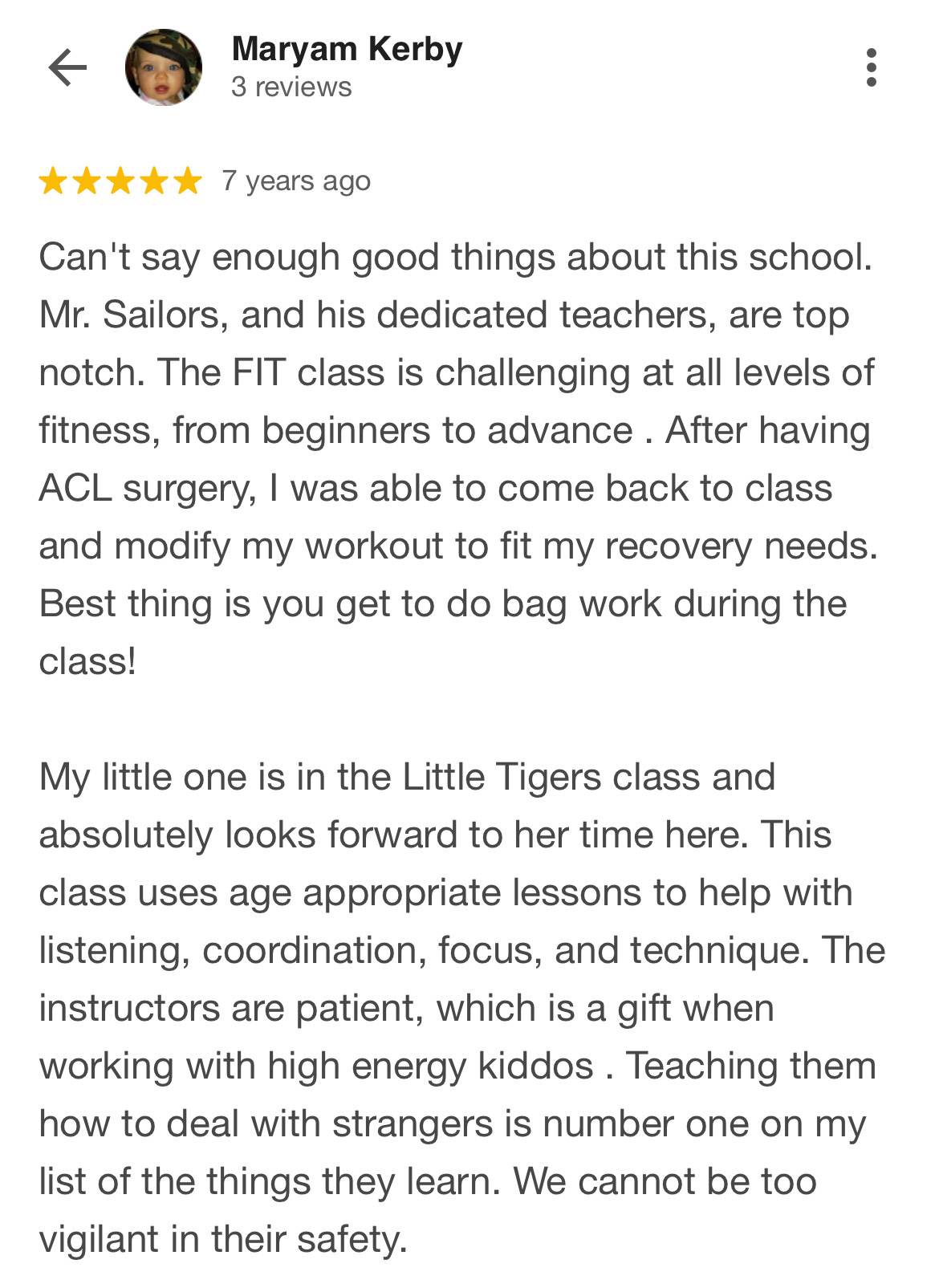Viewport: 939px width, 1288px height.
Task: View Maryam Kerby's profile picture
Action: coord(164,67)
